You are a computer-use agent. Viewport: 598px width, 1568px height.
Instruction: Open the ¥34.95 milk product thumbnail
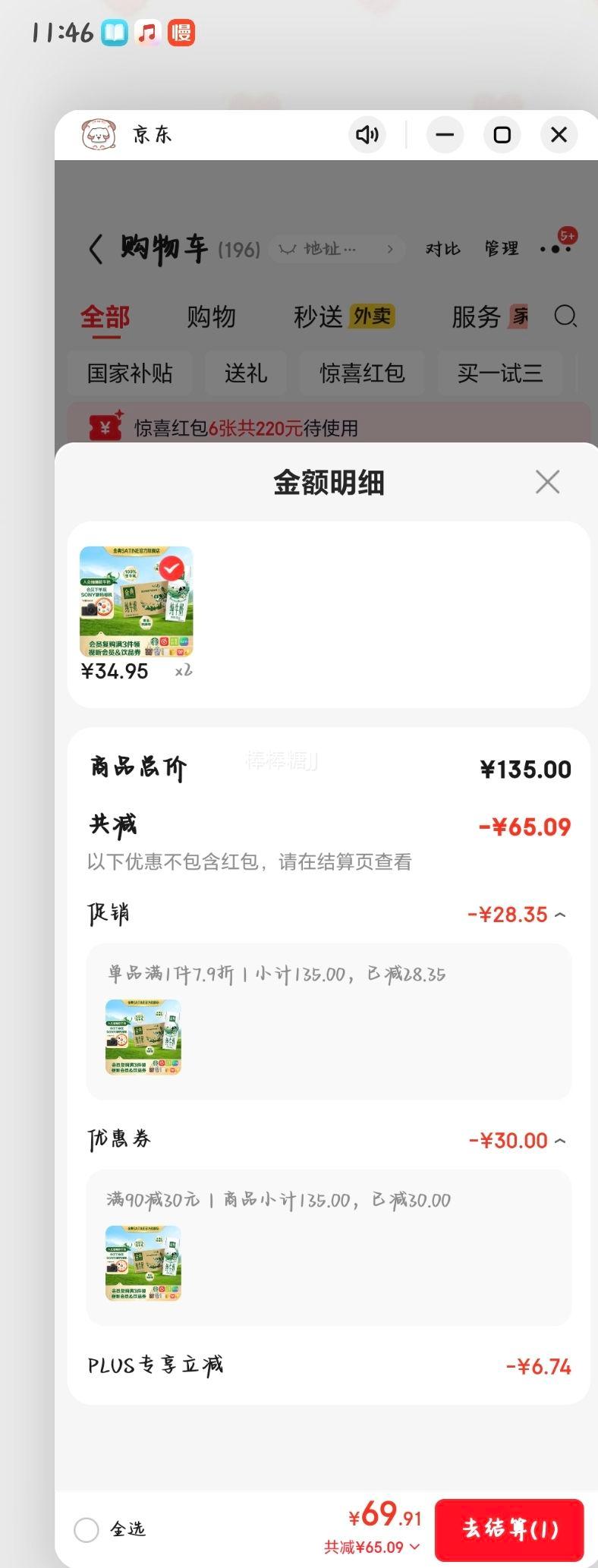[138, 602]
